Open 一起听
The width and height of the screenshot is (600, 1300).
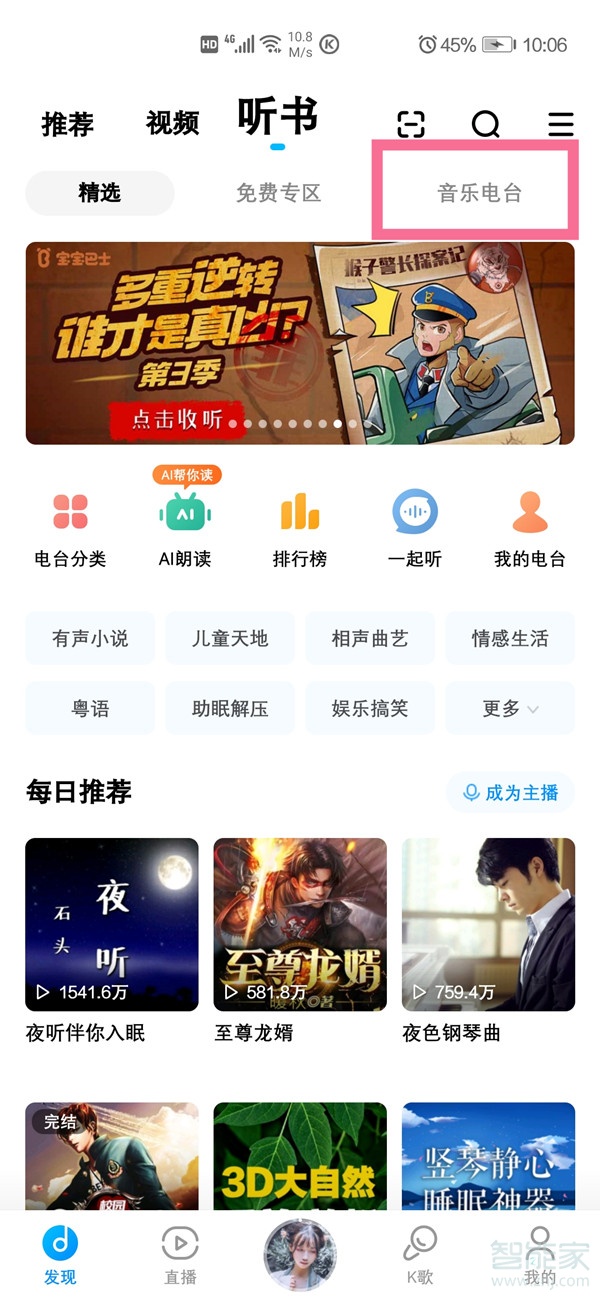[415, 528]
